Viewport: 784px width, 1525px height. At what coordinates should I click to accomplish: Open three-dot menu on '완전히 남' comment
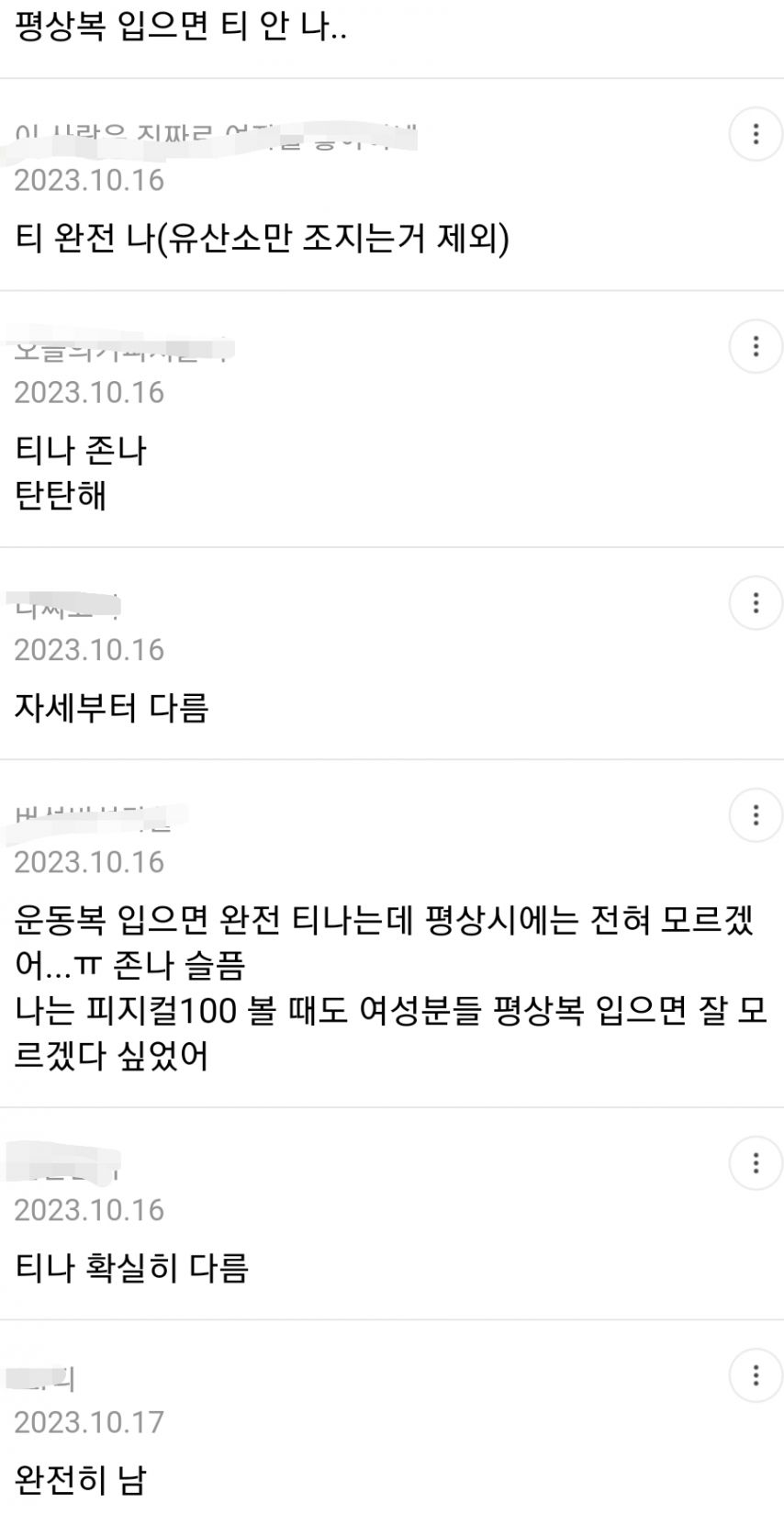755,1375
